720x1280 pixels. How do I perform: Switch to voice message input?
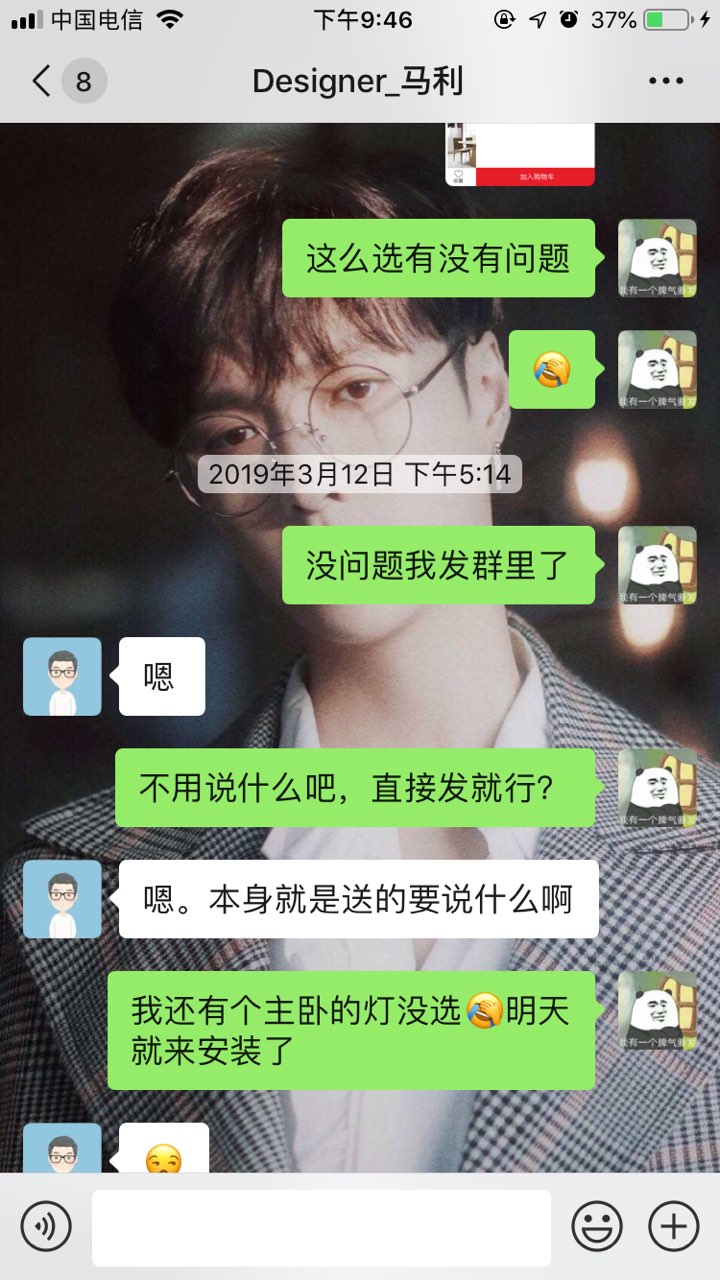tap(46, 1226)
